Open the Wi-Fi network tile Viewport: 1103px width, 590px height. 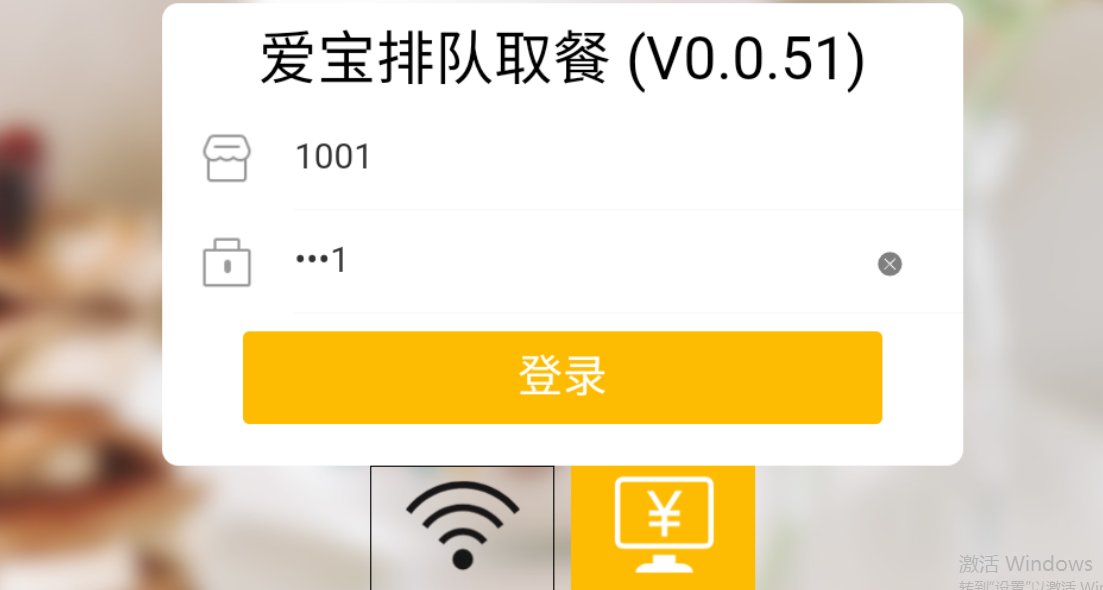(462, 526)
